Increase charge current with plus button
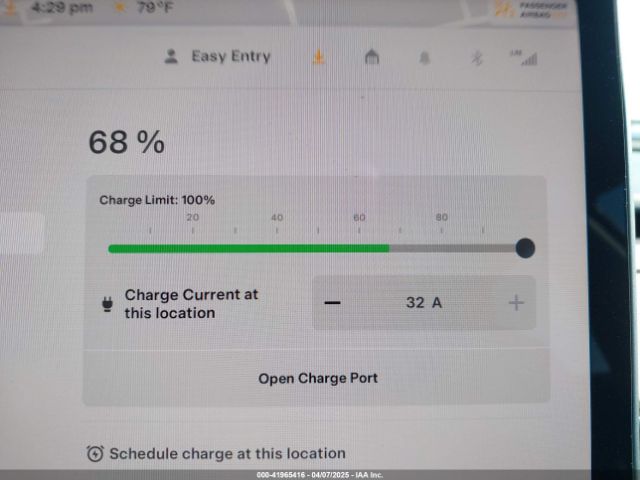The width and height of the screenshot is (640, 480). pyautogui.click(x=516, y=303)
